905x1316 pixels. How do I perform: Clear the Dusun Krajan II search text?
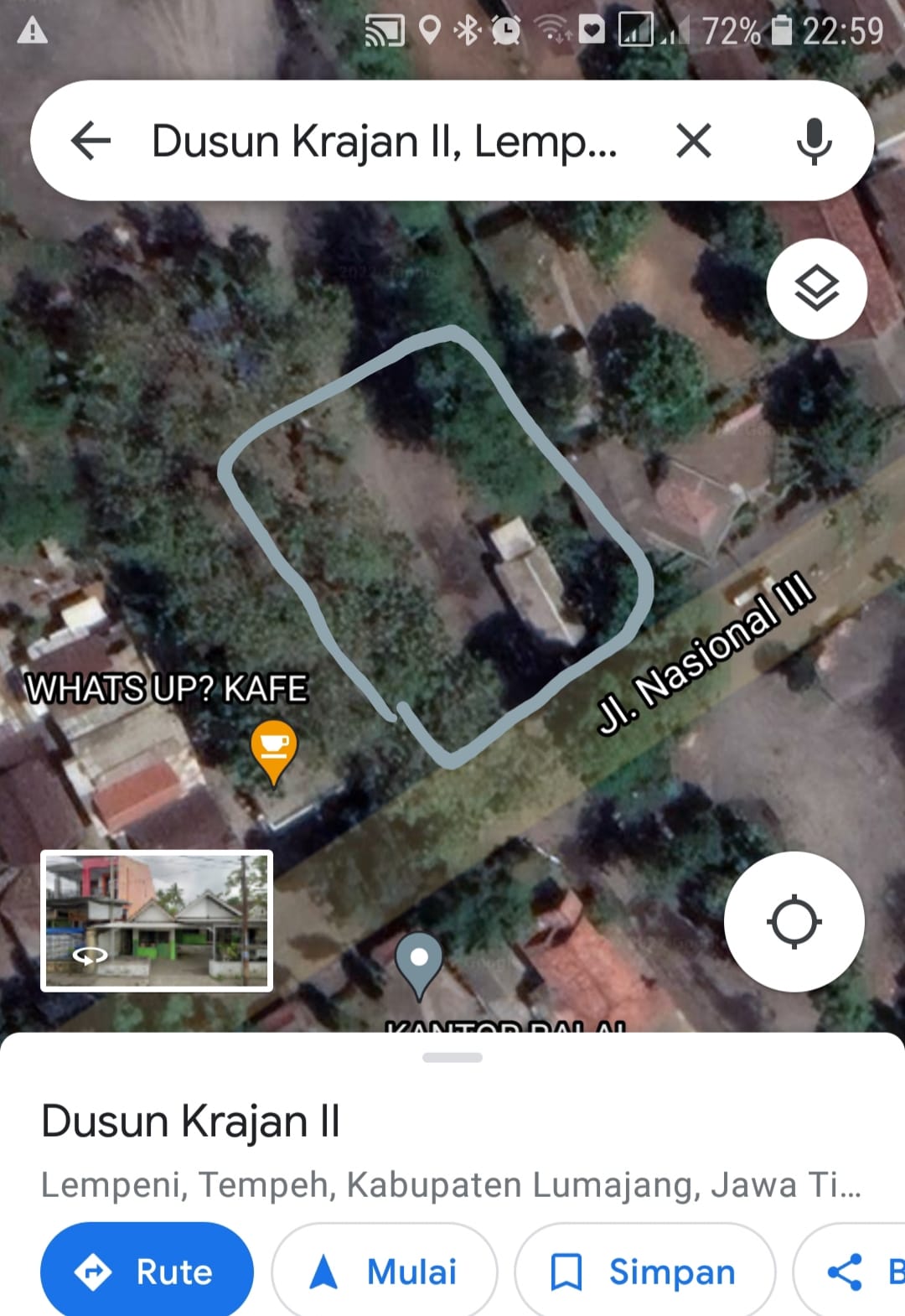click(x=694, y=140)
